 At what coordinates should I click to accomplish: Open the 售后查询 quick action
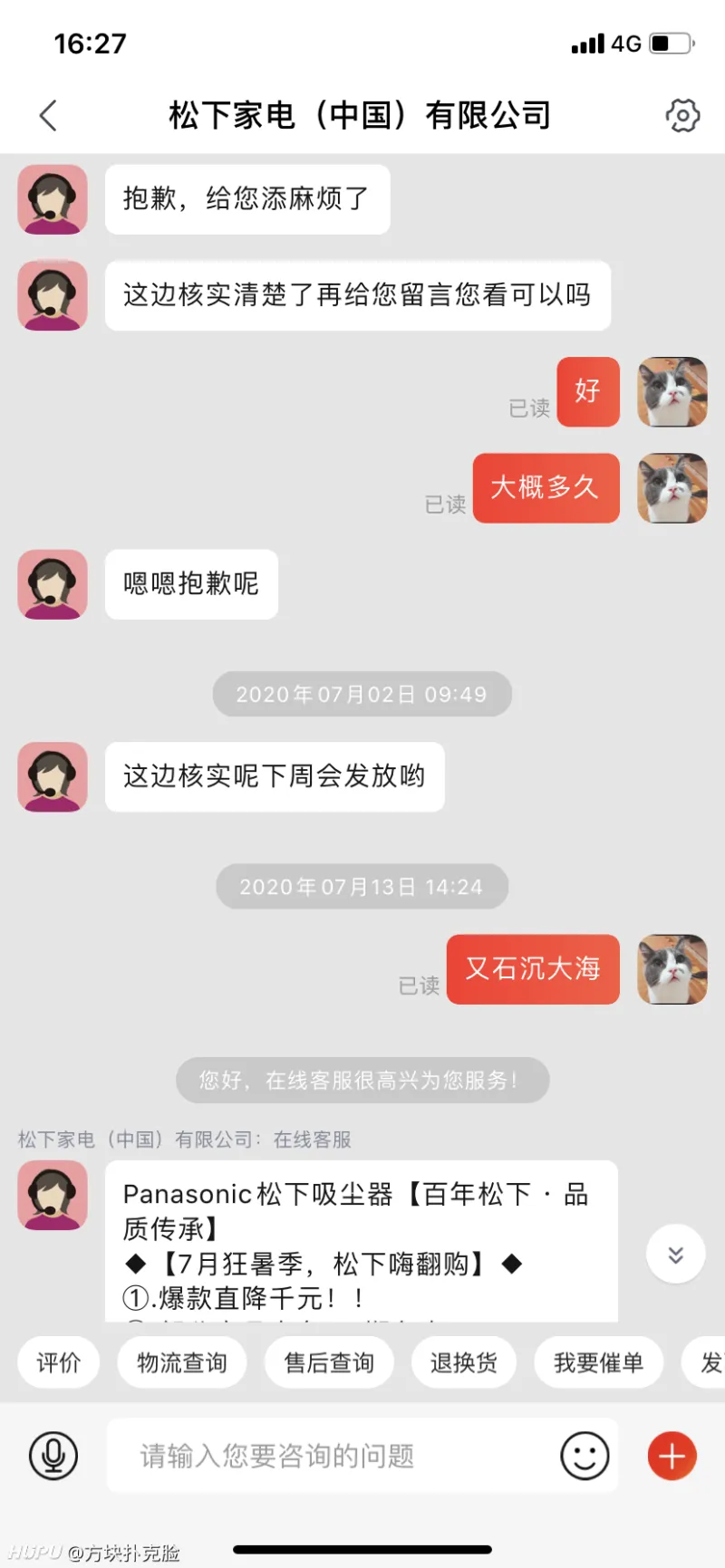click(x=329, y=1362)
